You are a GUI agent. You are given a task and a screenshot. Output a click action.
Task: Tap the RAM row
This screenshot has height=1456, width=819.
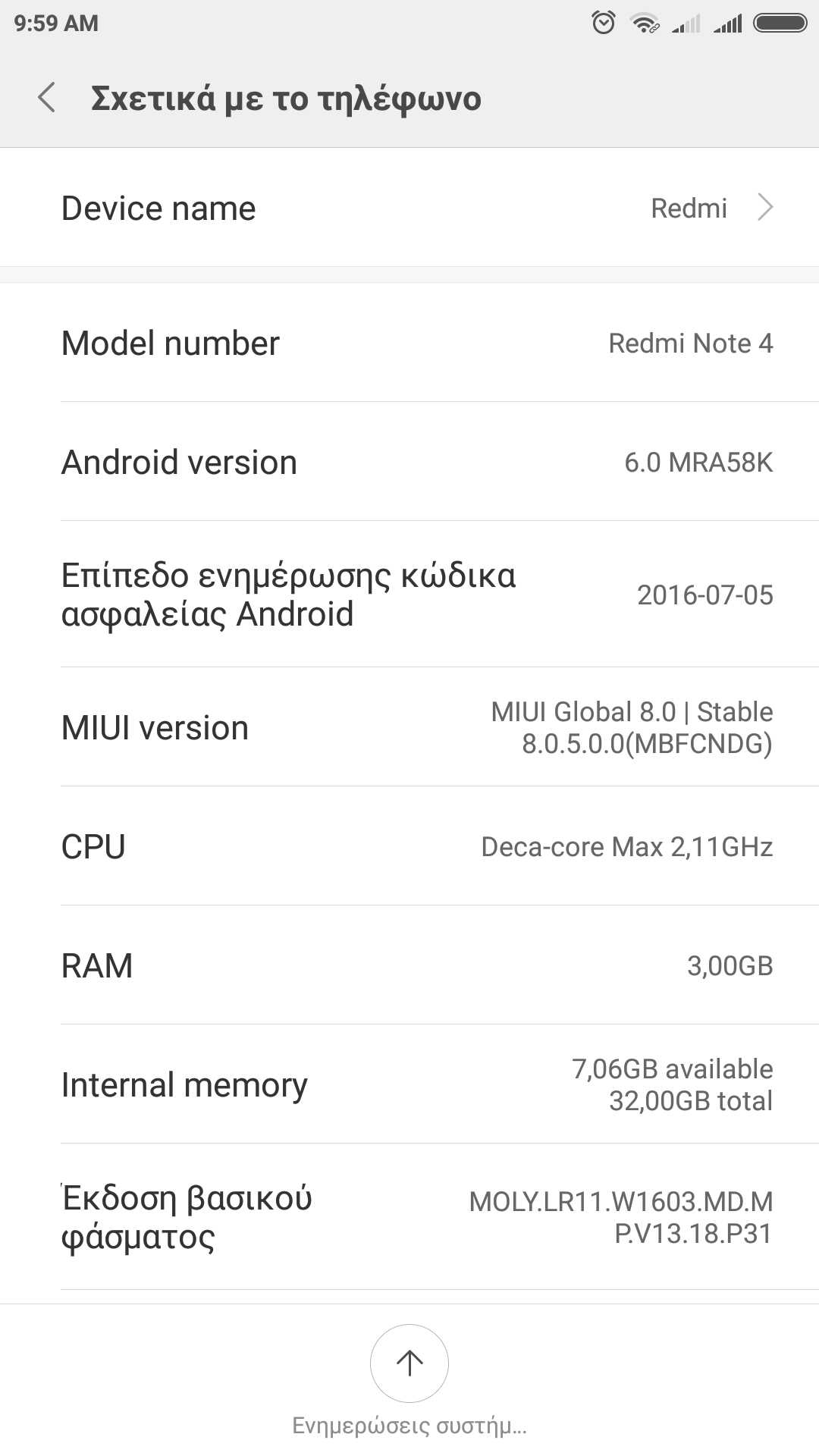tap(409, 965)
